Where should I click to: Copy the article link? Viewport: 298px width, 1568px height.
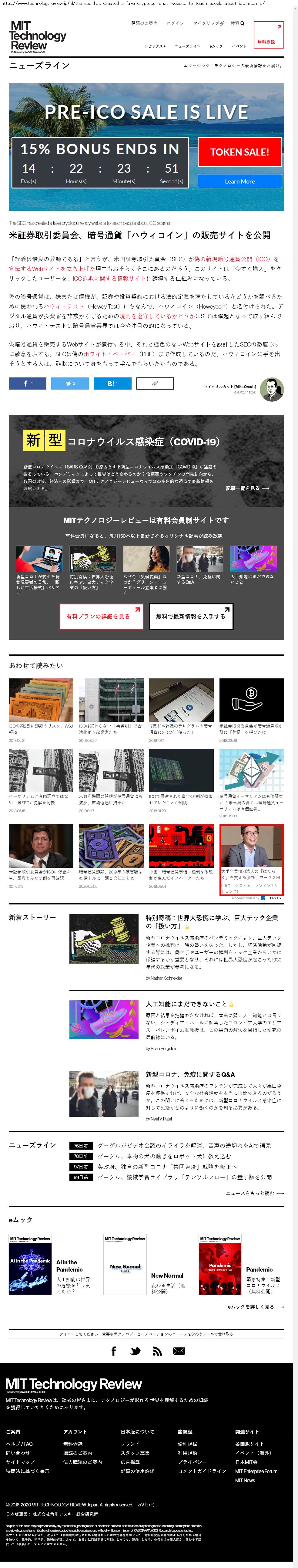pyautogui.click(x=155, y=384)
